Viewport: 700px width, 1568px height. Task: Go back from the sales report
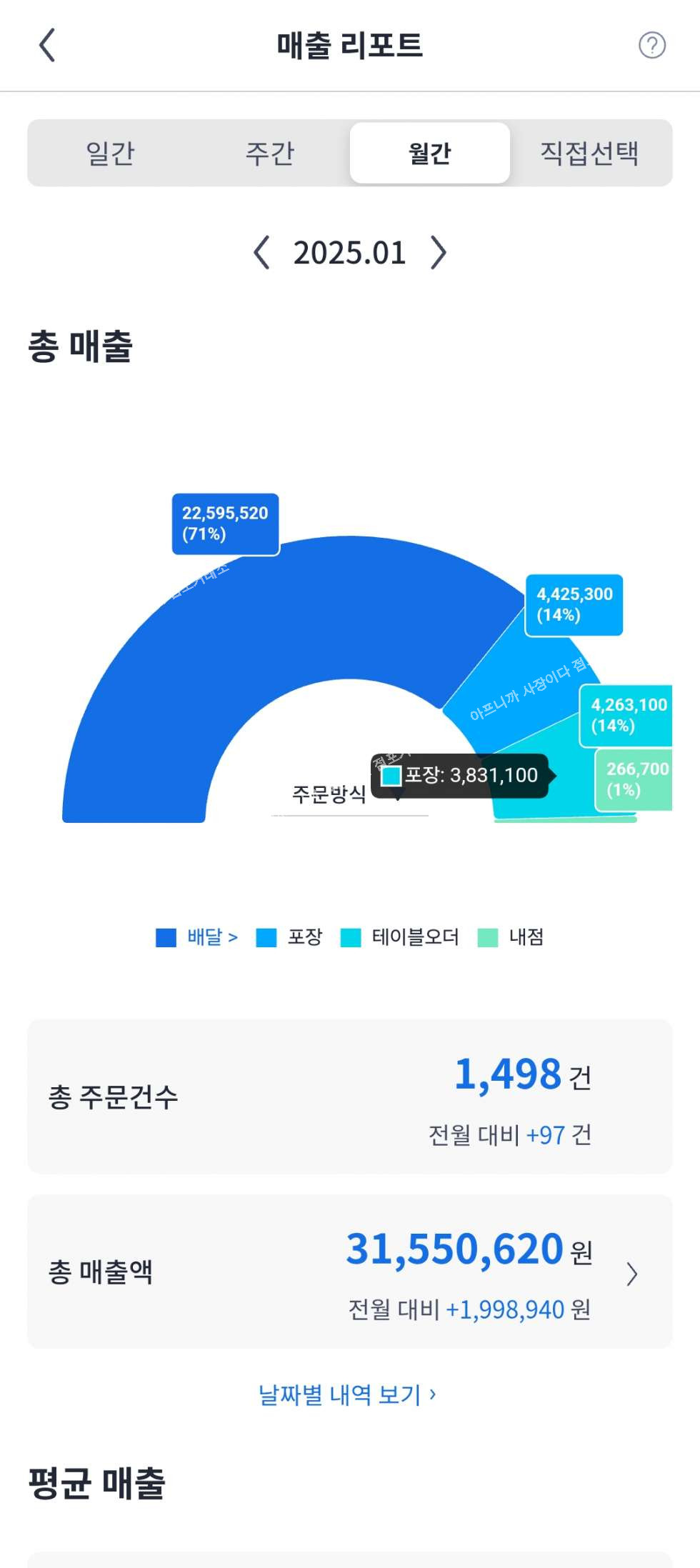(47, 45)
